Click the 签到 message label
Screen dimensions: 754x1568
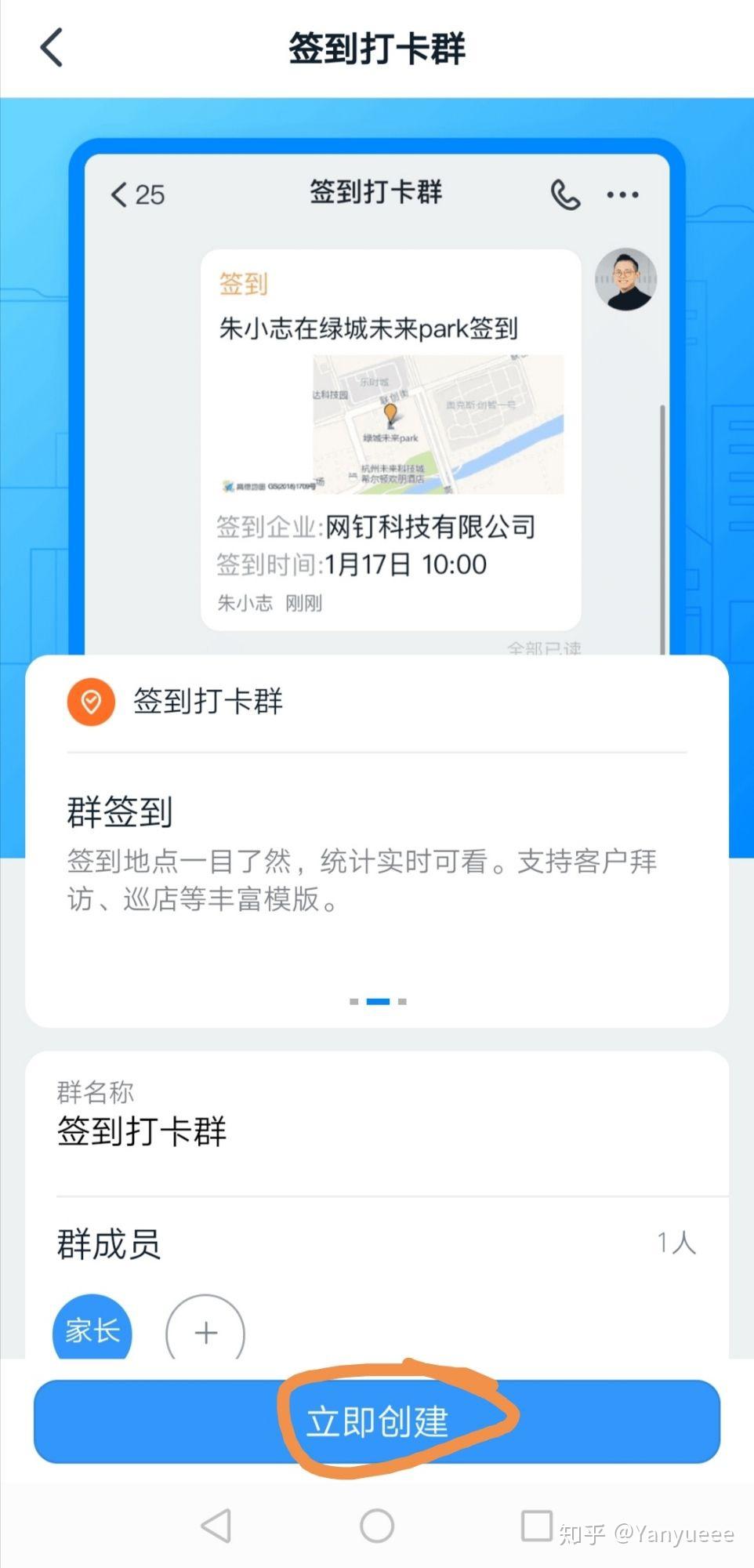[242, 284]
